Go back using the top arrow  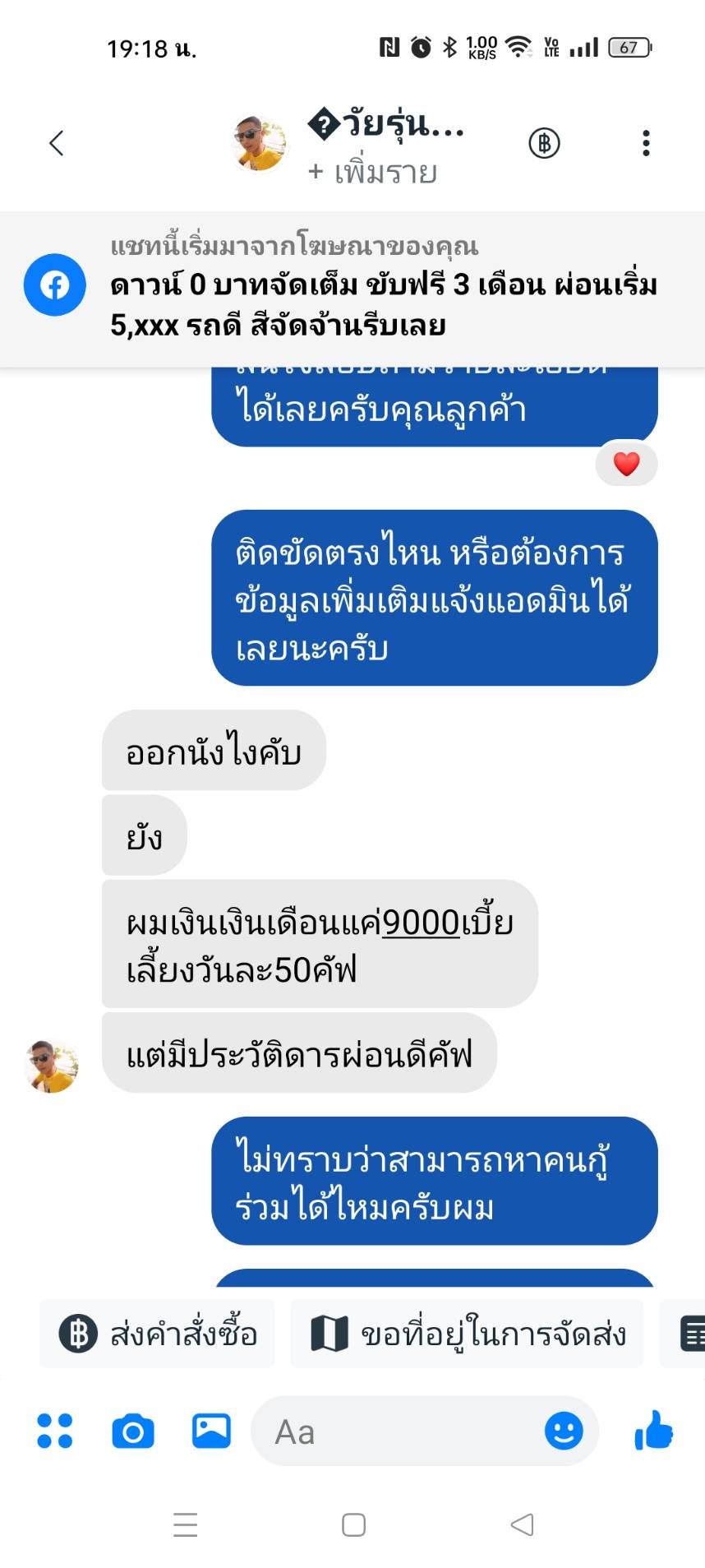point(56,143)
